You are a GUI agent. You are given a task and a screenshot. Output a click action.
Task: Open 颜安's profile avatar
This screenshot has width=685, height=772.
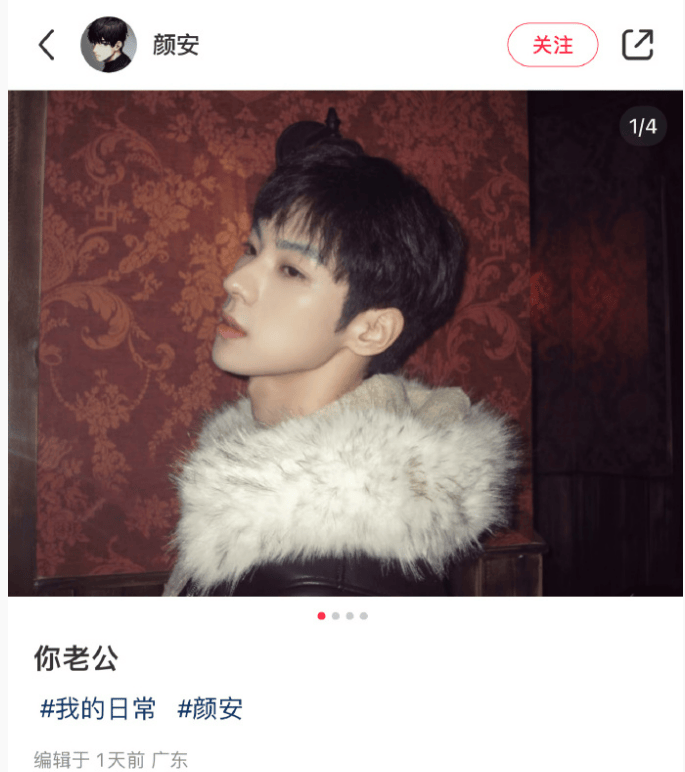pyautogui.click(x=108, y=45)
